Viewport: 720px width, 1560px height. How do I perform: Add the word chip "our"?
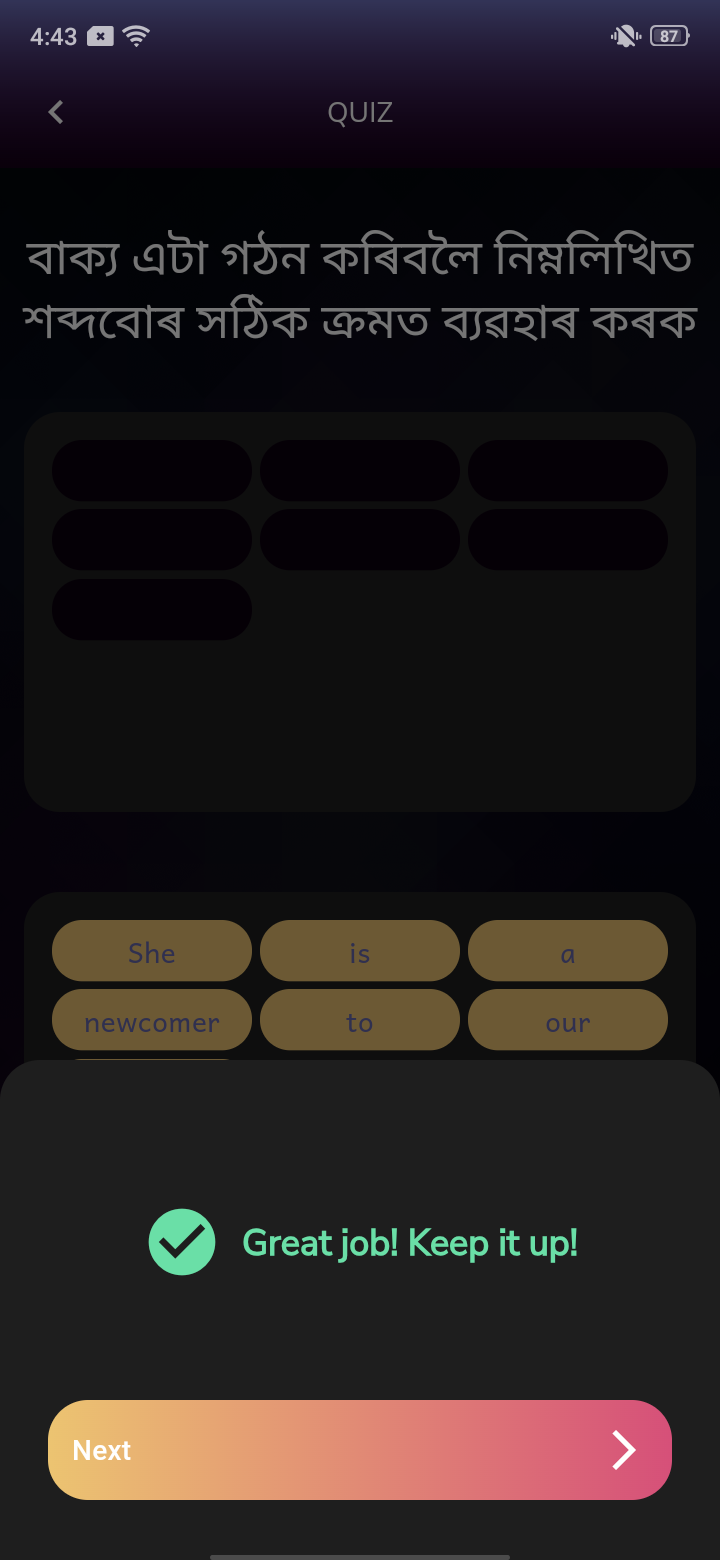(567, 1020)
